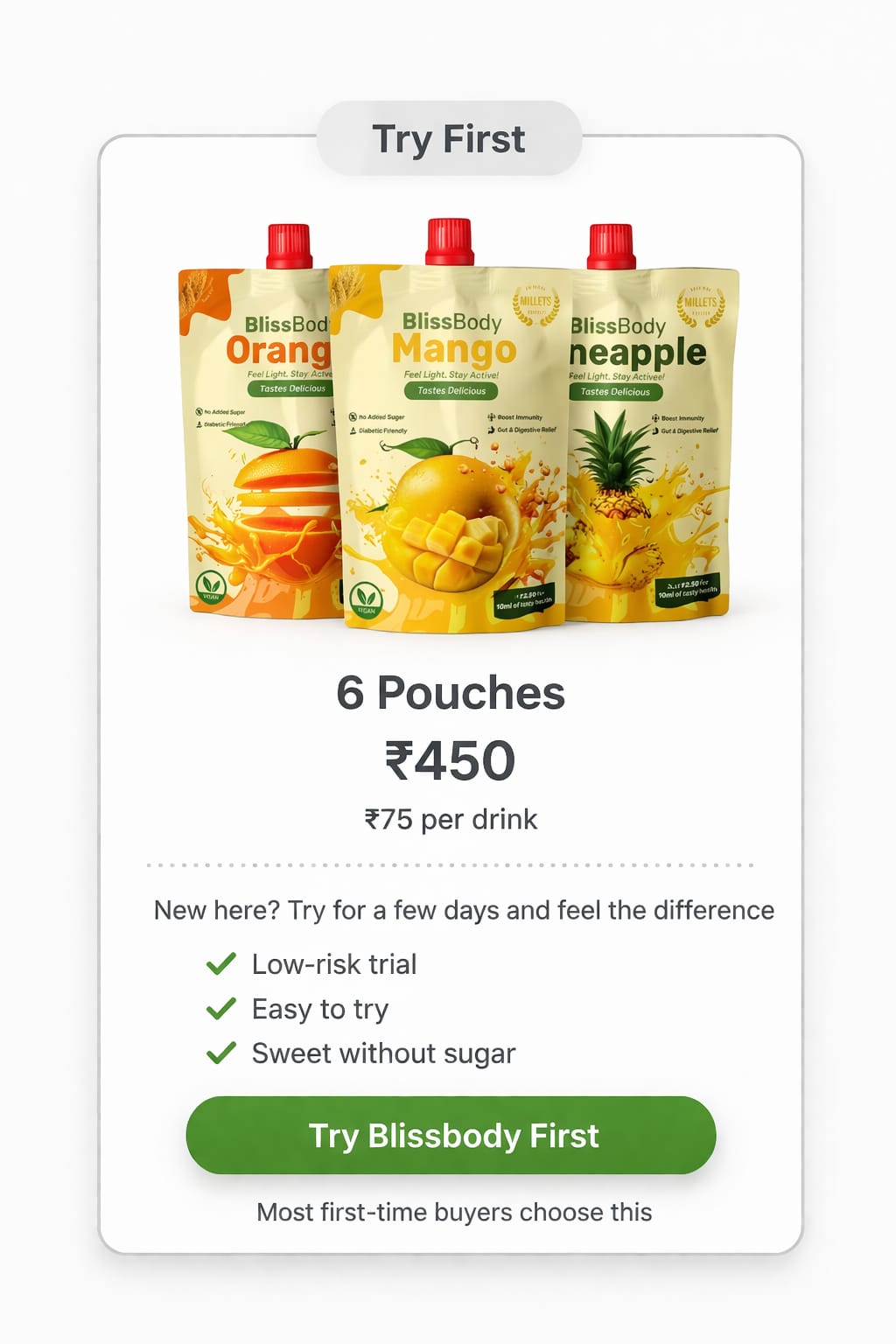Toggle the Low-risk trial checkmark

(x=219, y=963)
